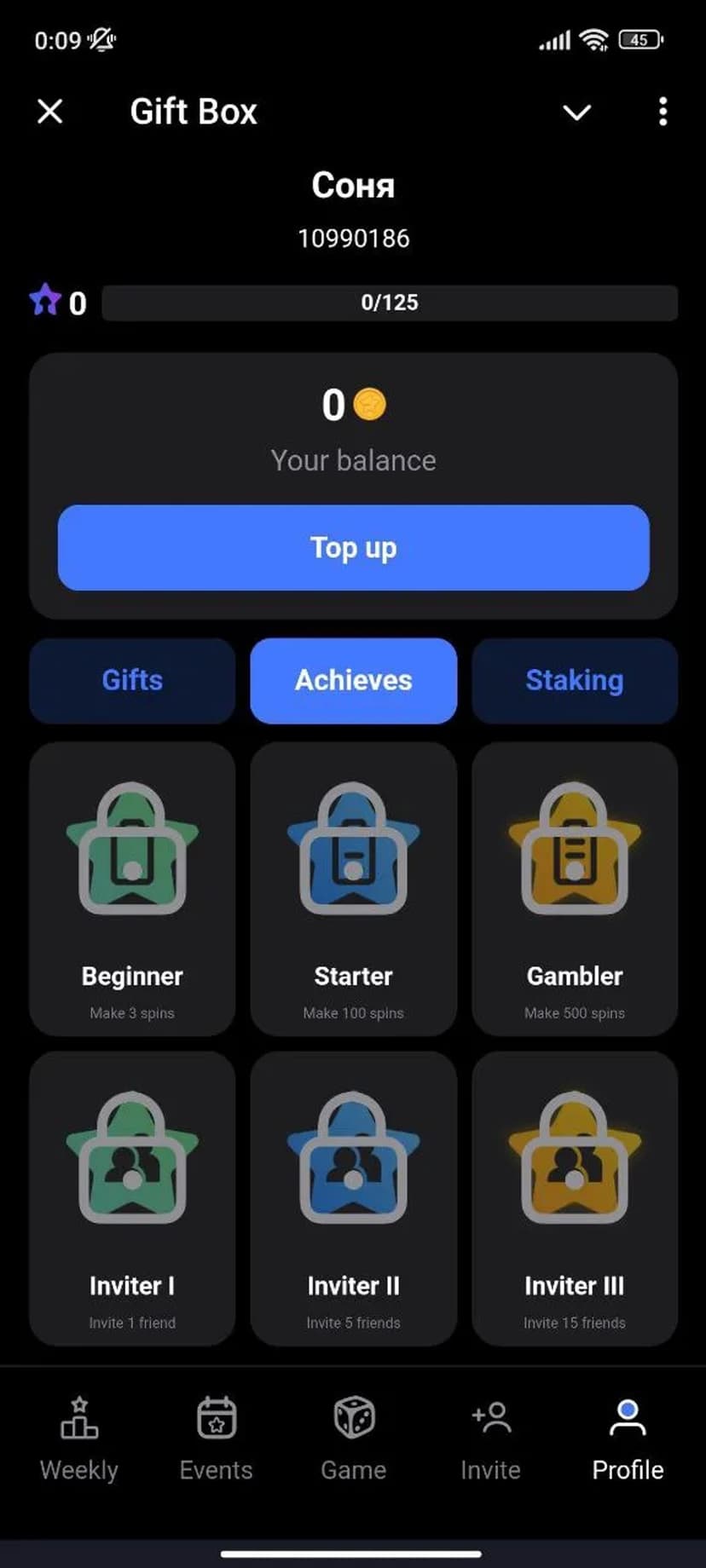The height and width of the screenshot is (1568, 706).
Task: Open the Starter achievement card
Action: point(353,889)
